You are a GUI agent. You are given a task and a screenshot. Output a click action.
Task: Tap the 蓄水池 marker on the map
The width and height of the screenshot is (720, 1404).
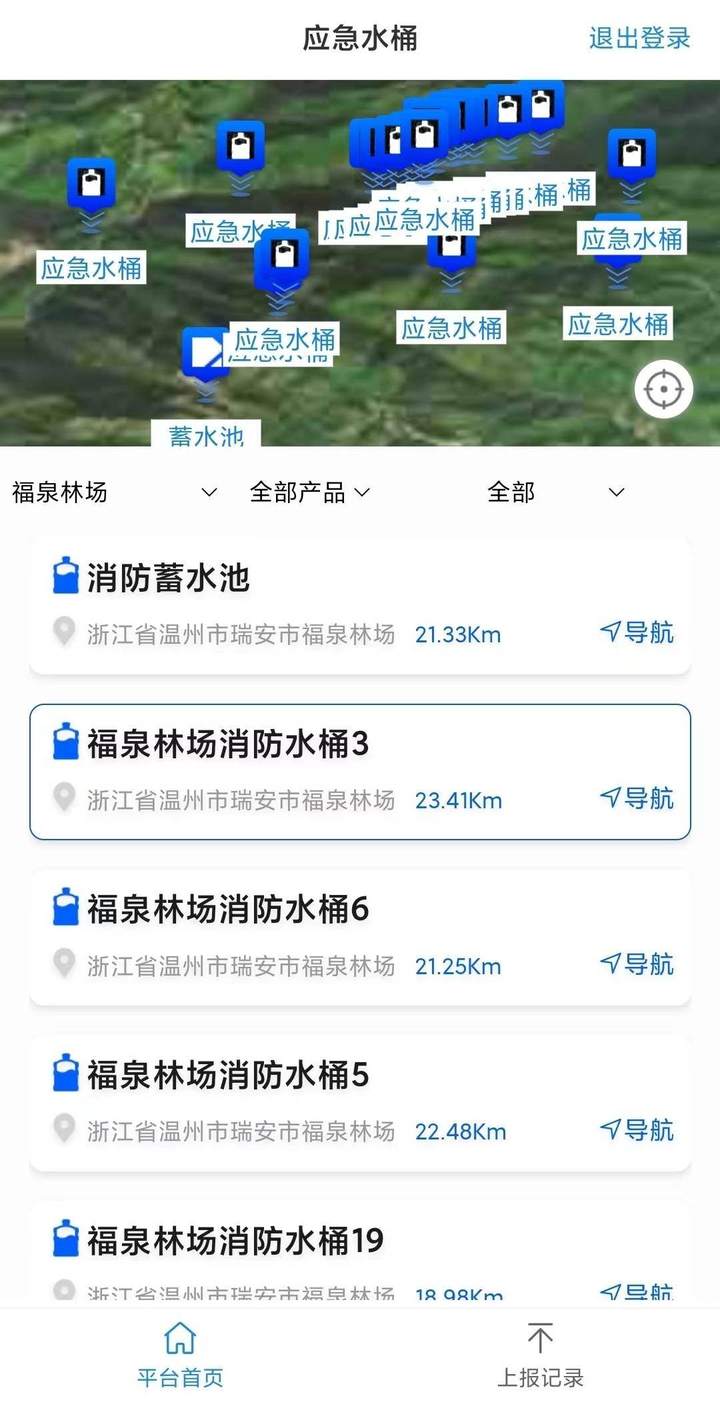click(x=206, y=355)
